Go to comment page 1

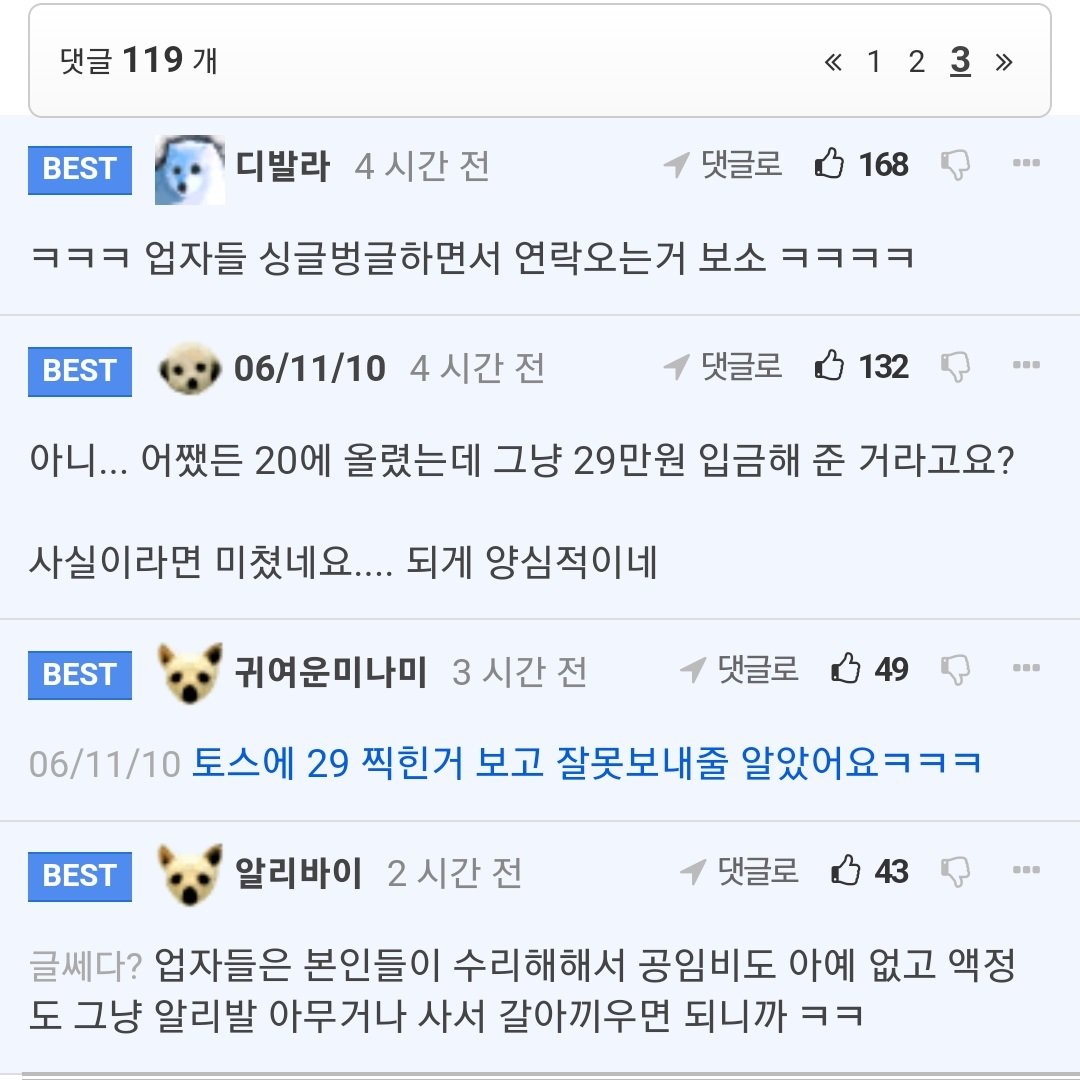click(x=874, y=62)
